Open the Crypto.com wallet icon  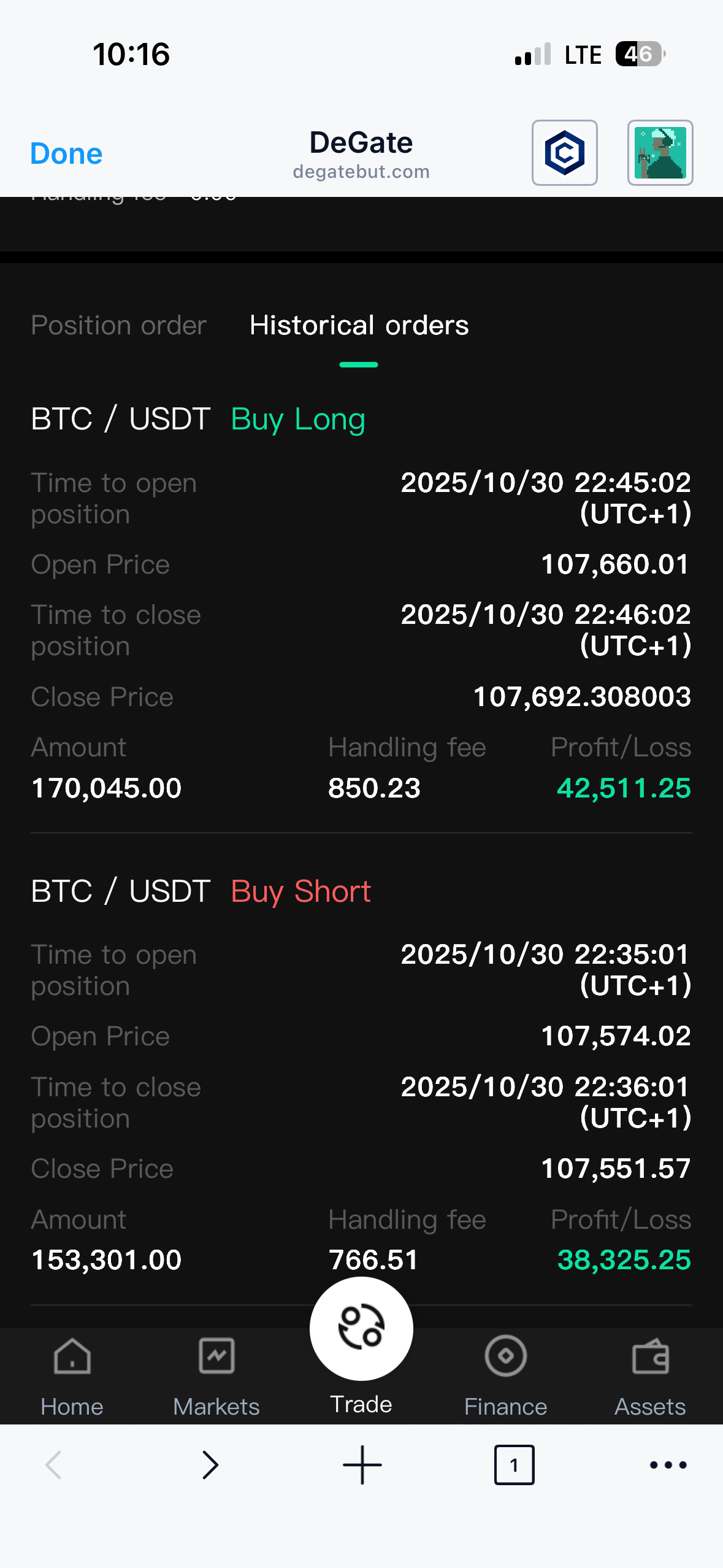564,153
